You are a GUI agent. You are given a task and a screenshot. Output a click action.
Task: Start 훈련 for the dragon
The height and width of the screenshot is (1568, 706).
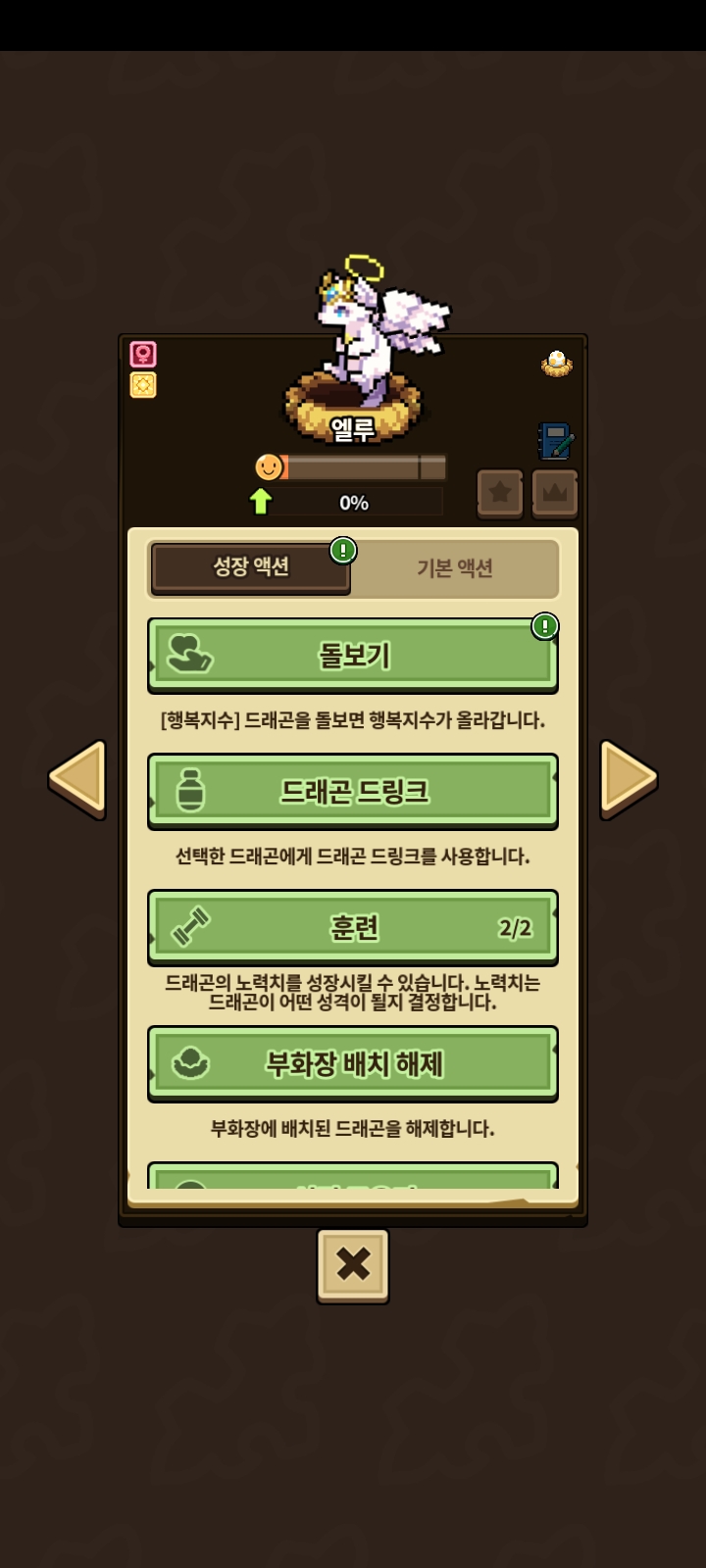353,927
